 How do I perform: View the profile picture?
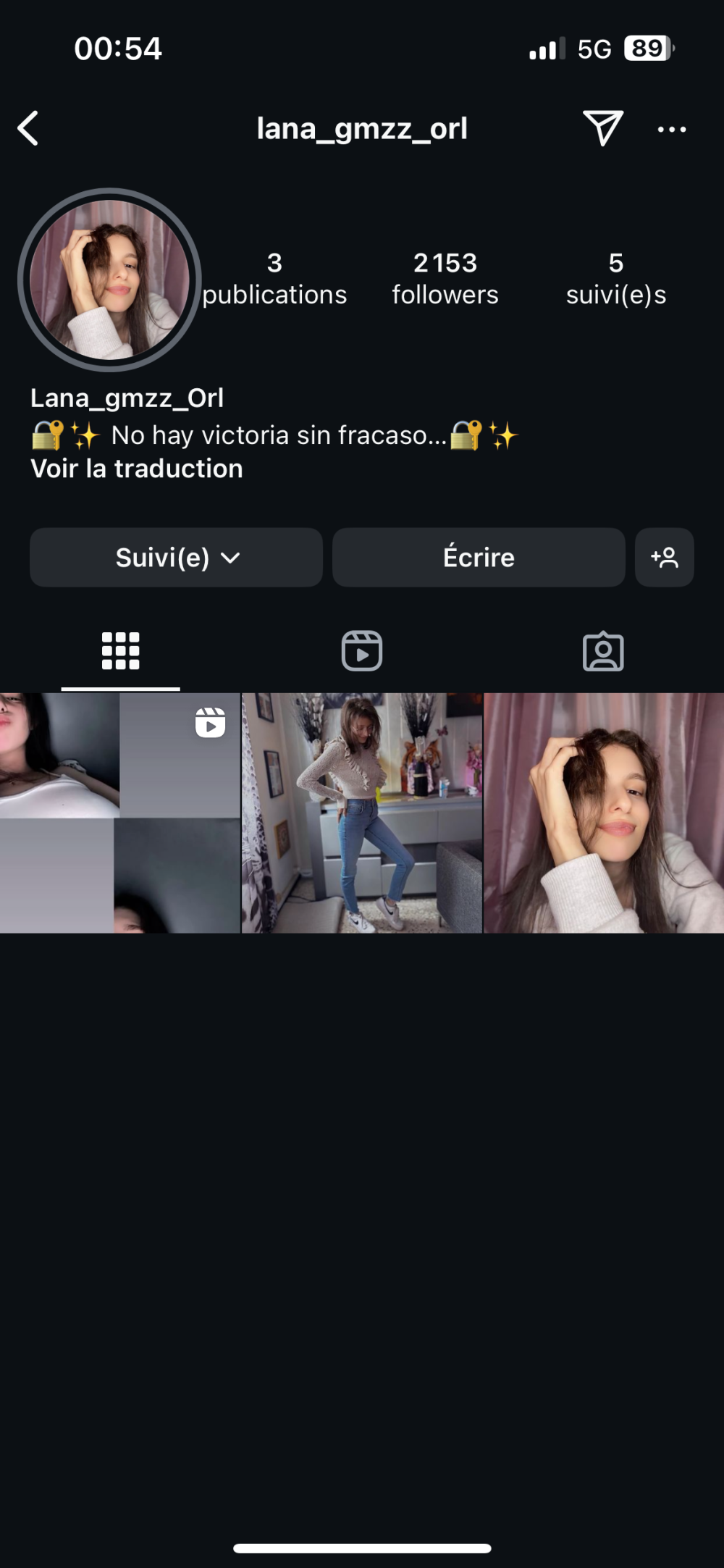(x=109, y=280)
